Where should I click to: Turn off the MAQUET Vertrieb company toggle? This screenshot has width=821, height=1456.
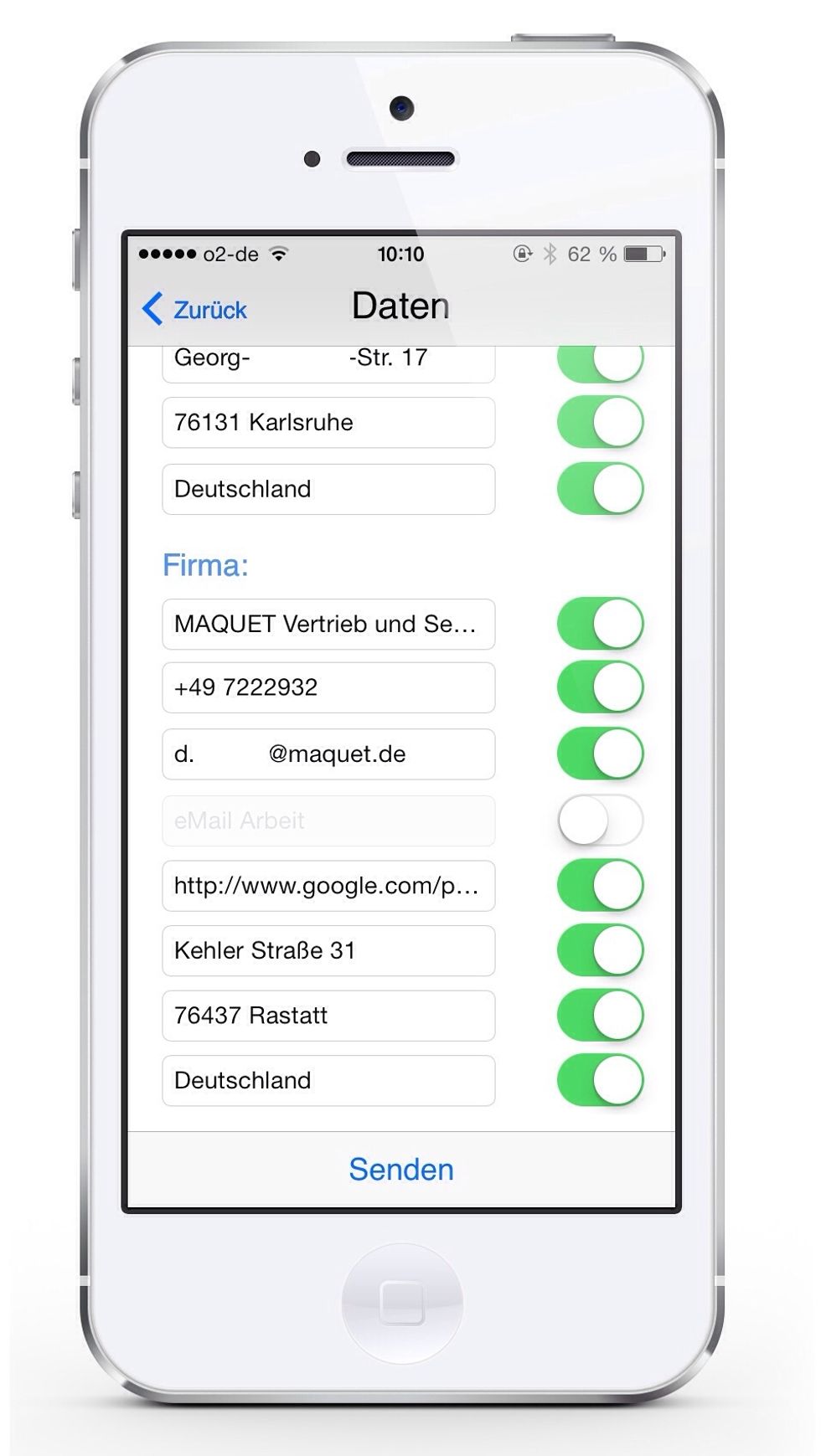coord(600,624)
